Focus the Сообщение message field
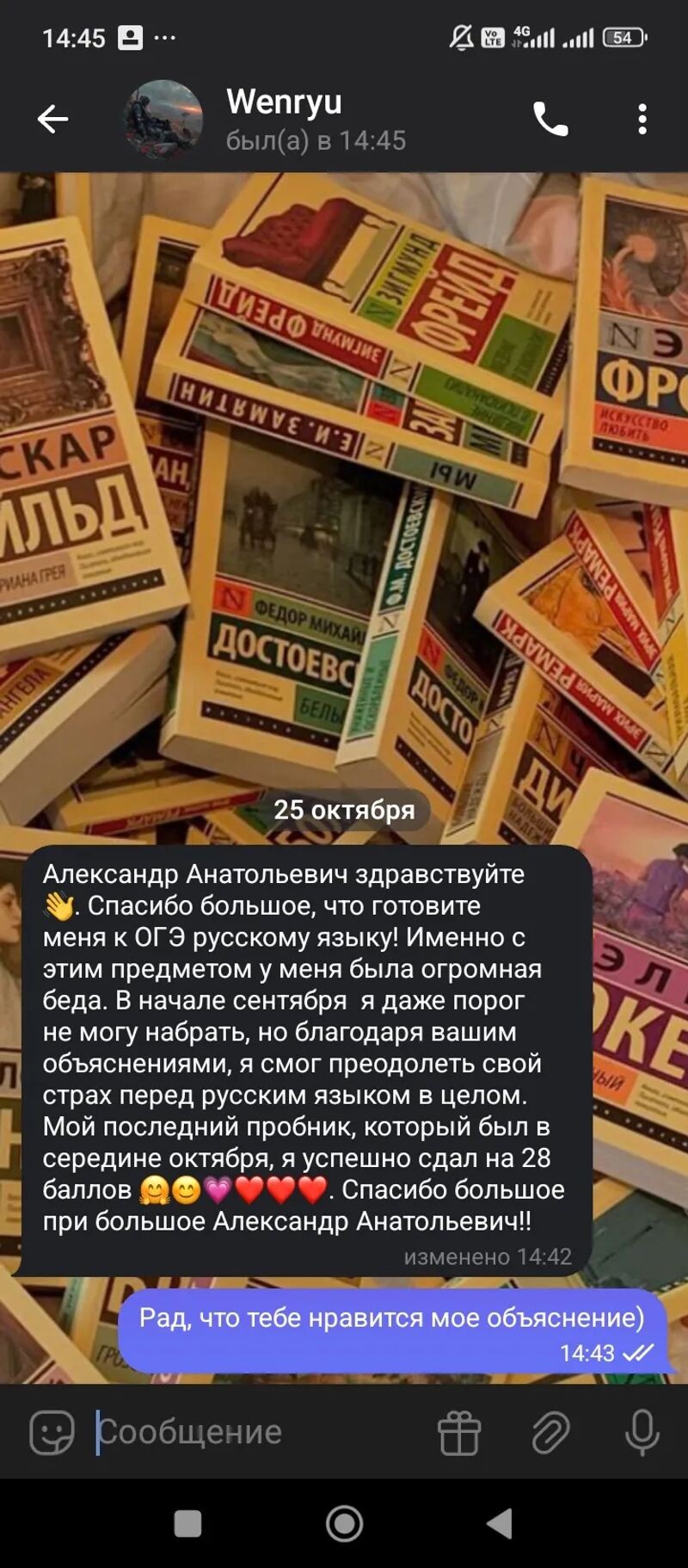Screen dimensions: 688x1568 (x=258, y=1433)
